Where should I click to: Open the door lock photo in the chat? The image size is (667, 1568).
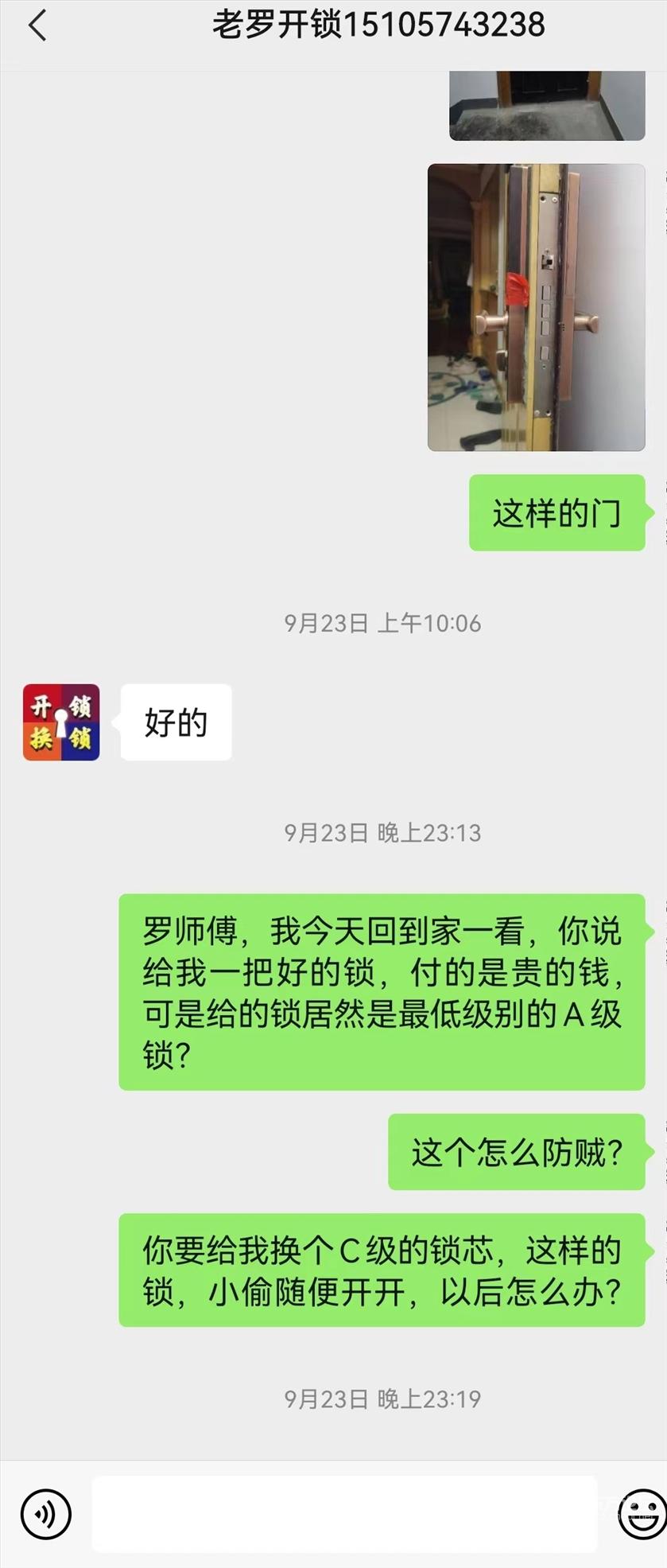[x=536, y=307]
